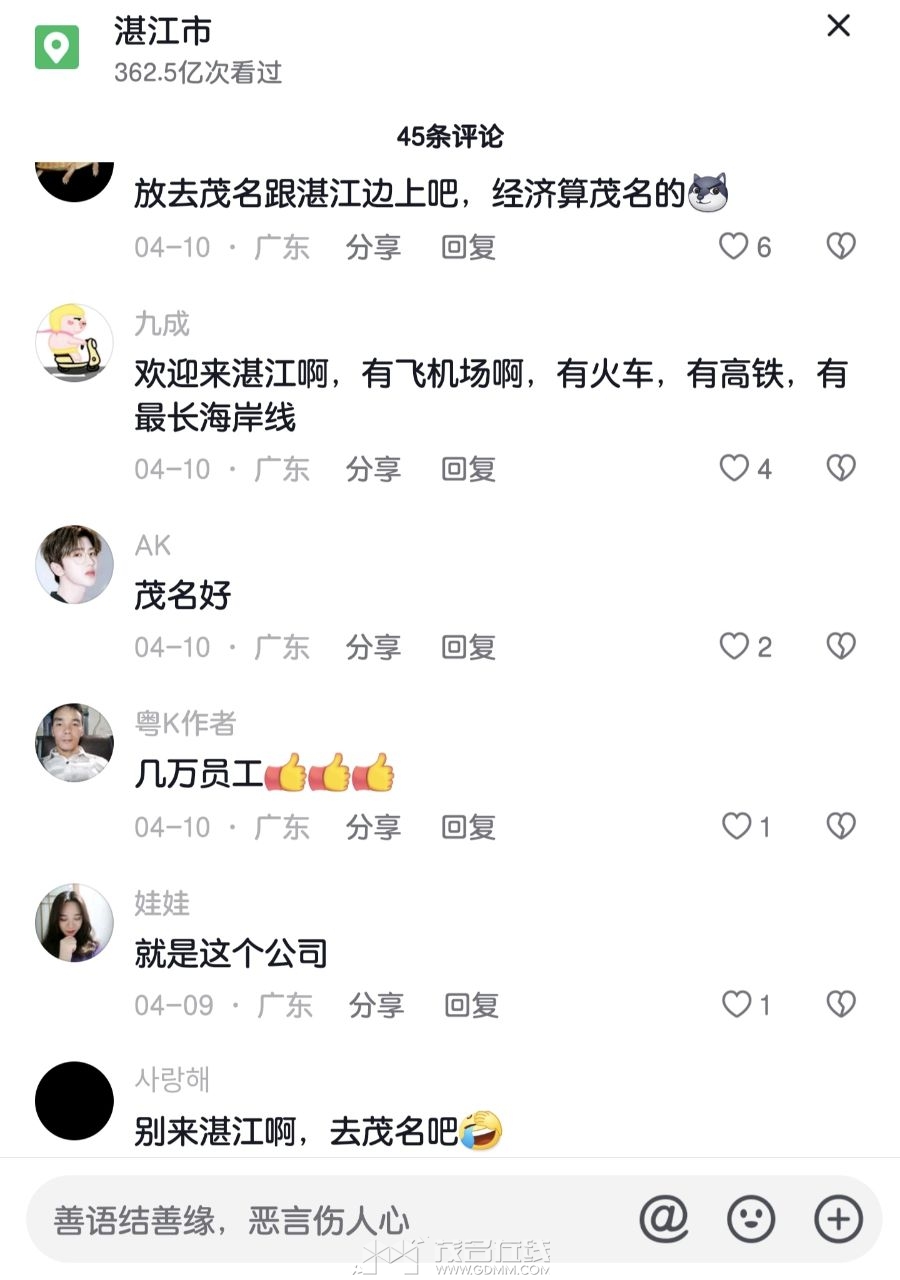This screenshot has width=900, height=1280.
Task: Reply to 娃娃's comment
Action: coord(472,1004)
